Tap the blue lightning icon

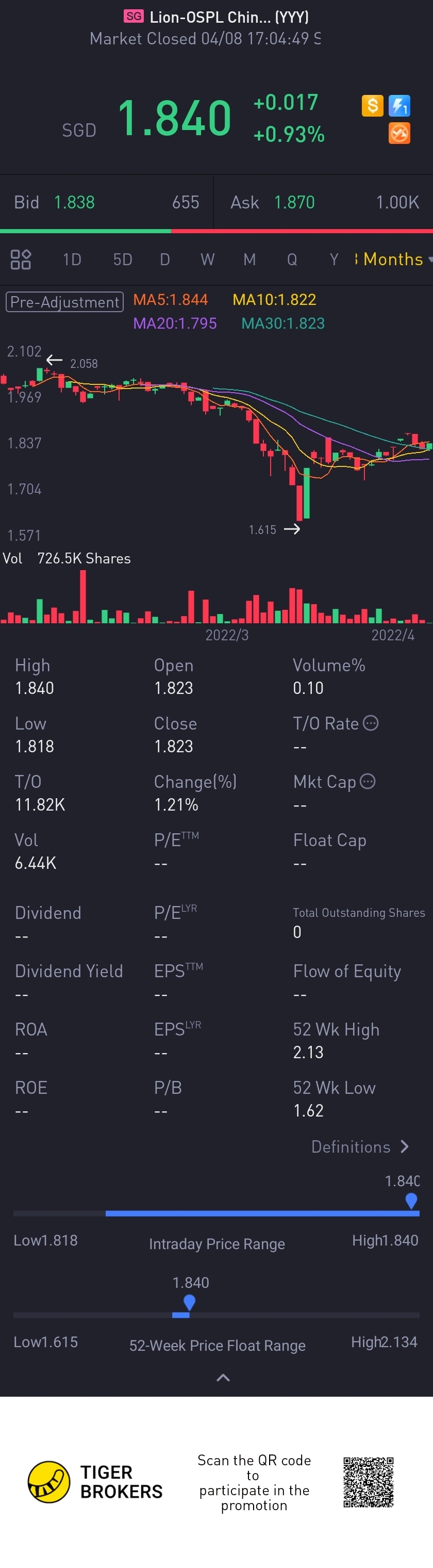(x=399, y=106)
